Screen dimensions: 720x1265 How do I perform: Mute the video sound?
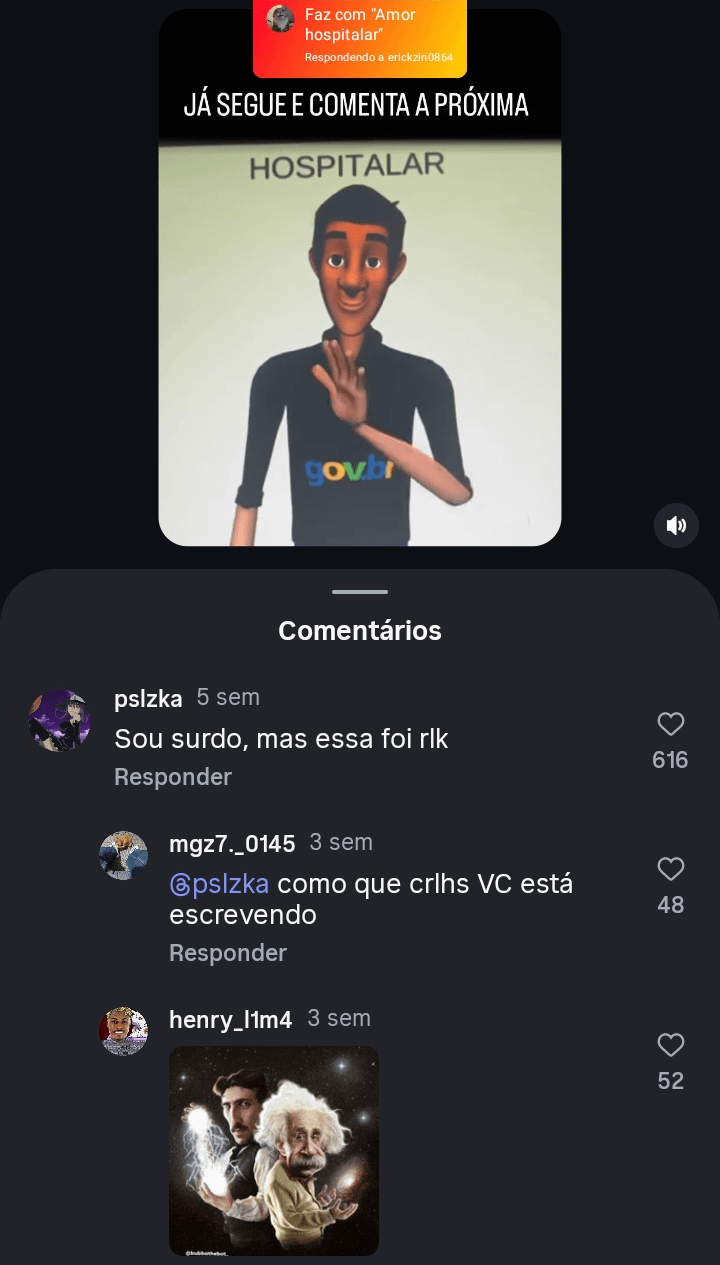pos(676,525)
